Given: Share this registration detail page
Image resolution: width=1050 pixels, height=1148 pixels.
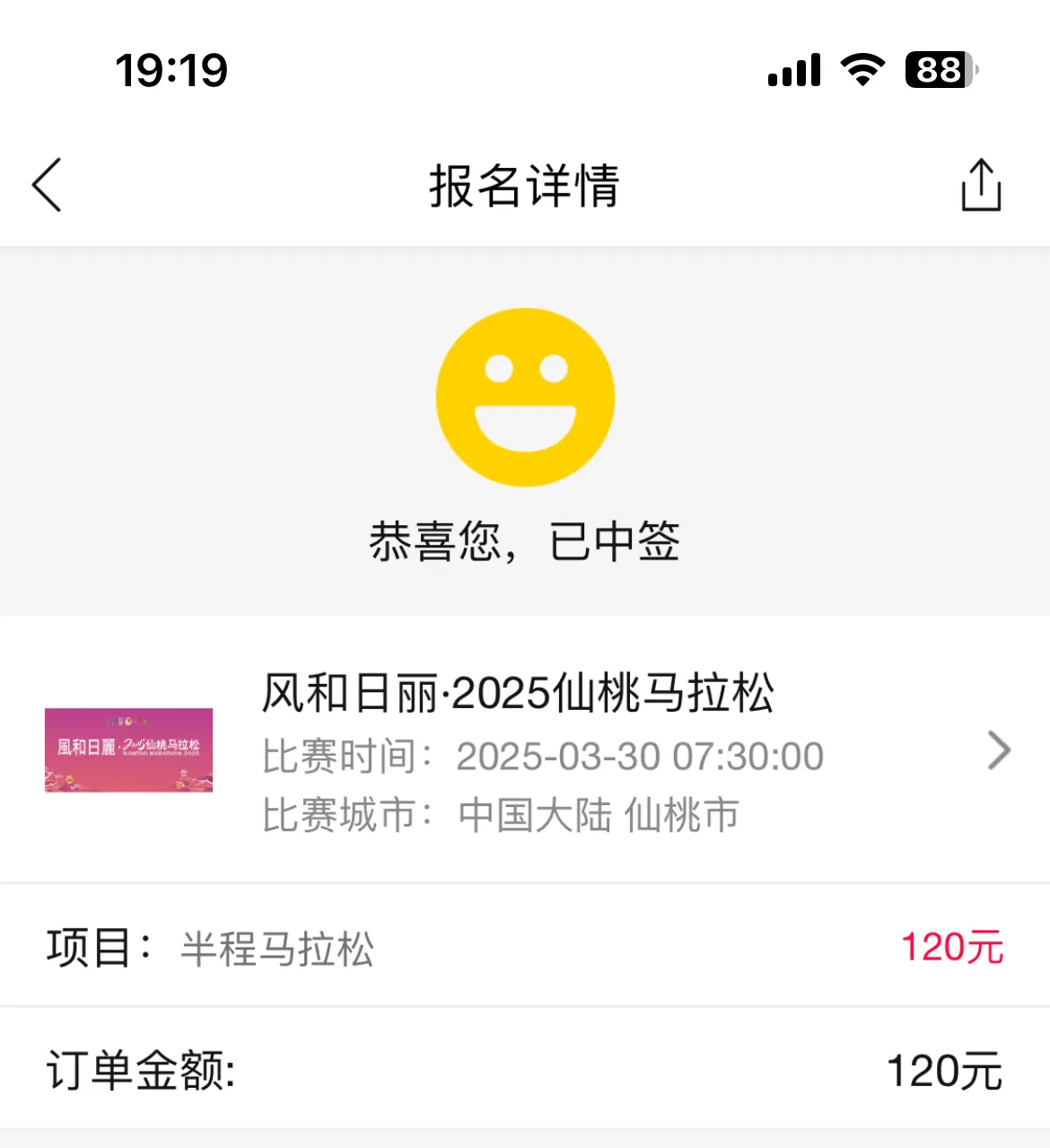Looking at the screenshot, I should [981, 185].
